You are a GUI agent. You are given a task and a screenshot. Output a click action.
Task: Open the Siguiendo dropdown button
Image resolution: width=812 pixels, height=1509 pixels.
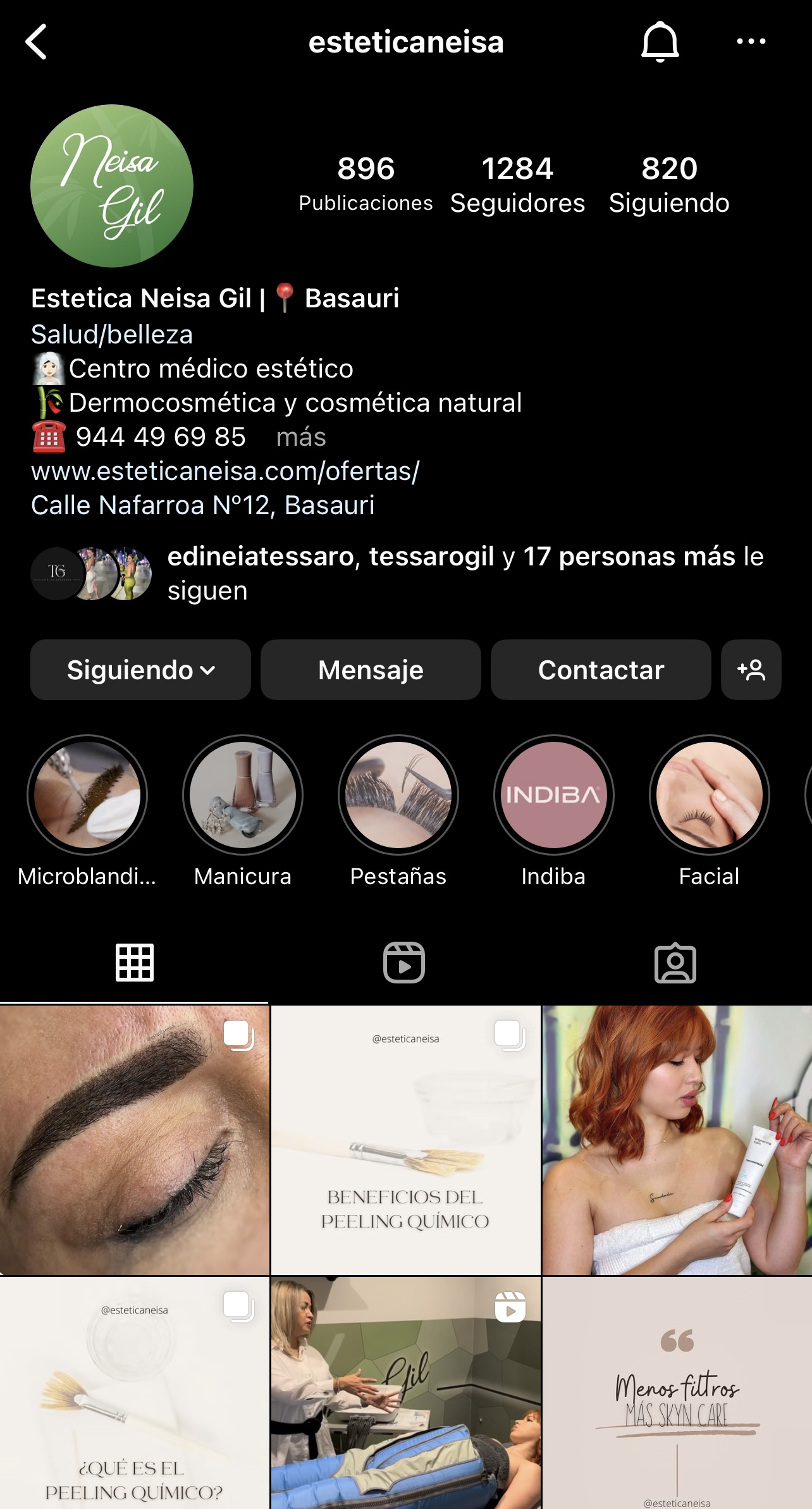click(140, 670)
